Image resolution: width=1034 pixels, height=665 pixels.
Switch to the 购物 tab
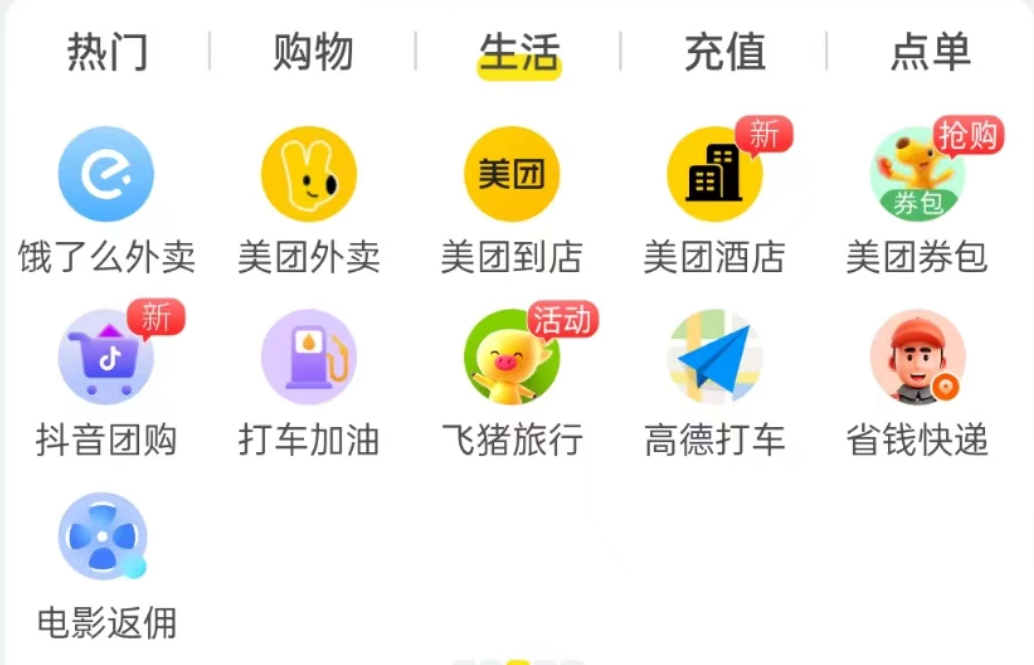(313, 52)
